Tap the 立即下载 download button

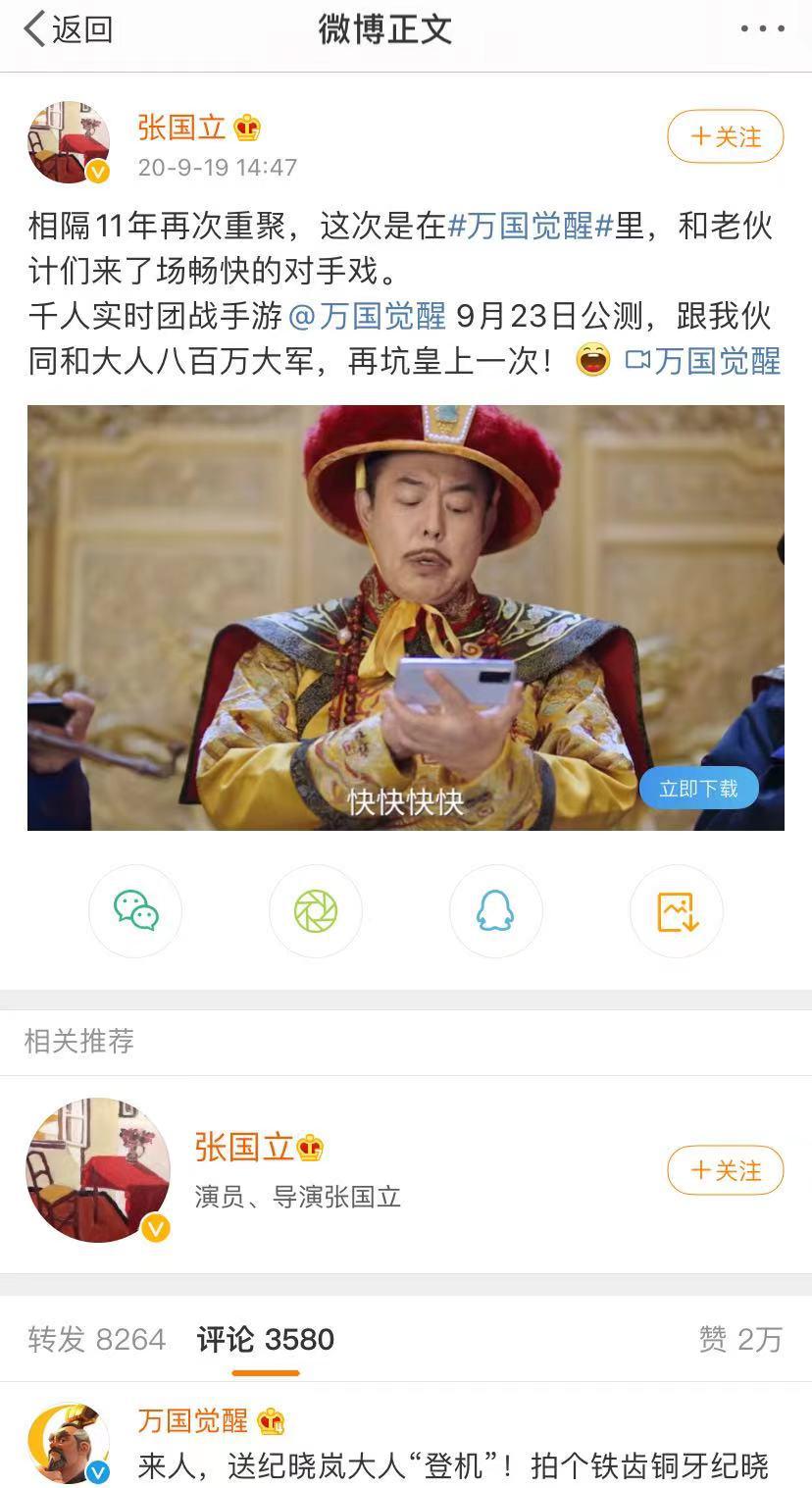[x=698, y=789]
